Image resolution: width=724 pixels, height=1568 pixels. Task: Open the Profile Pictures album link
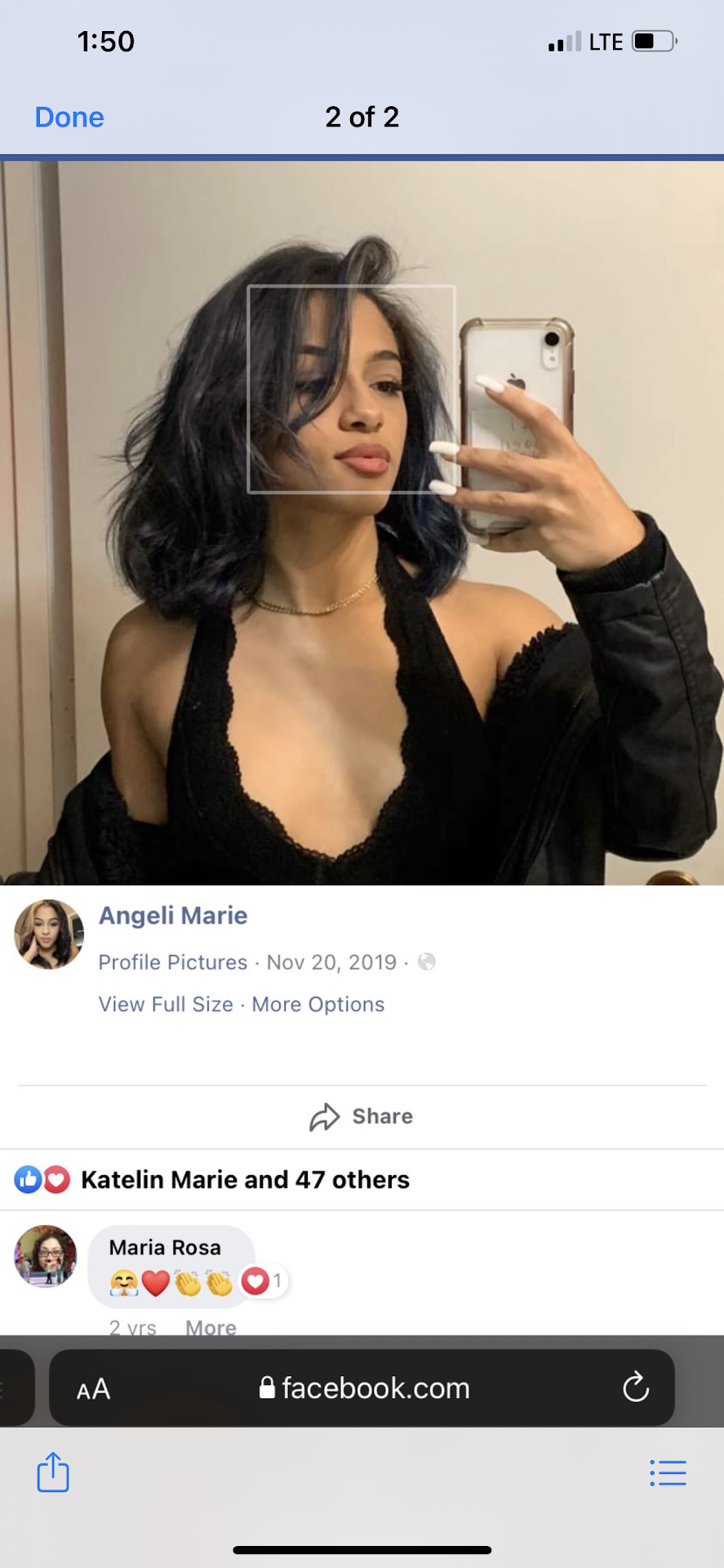point(172,962)
